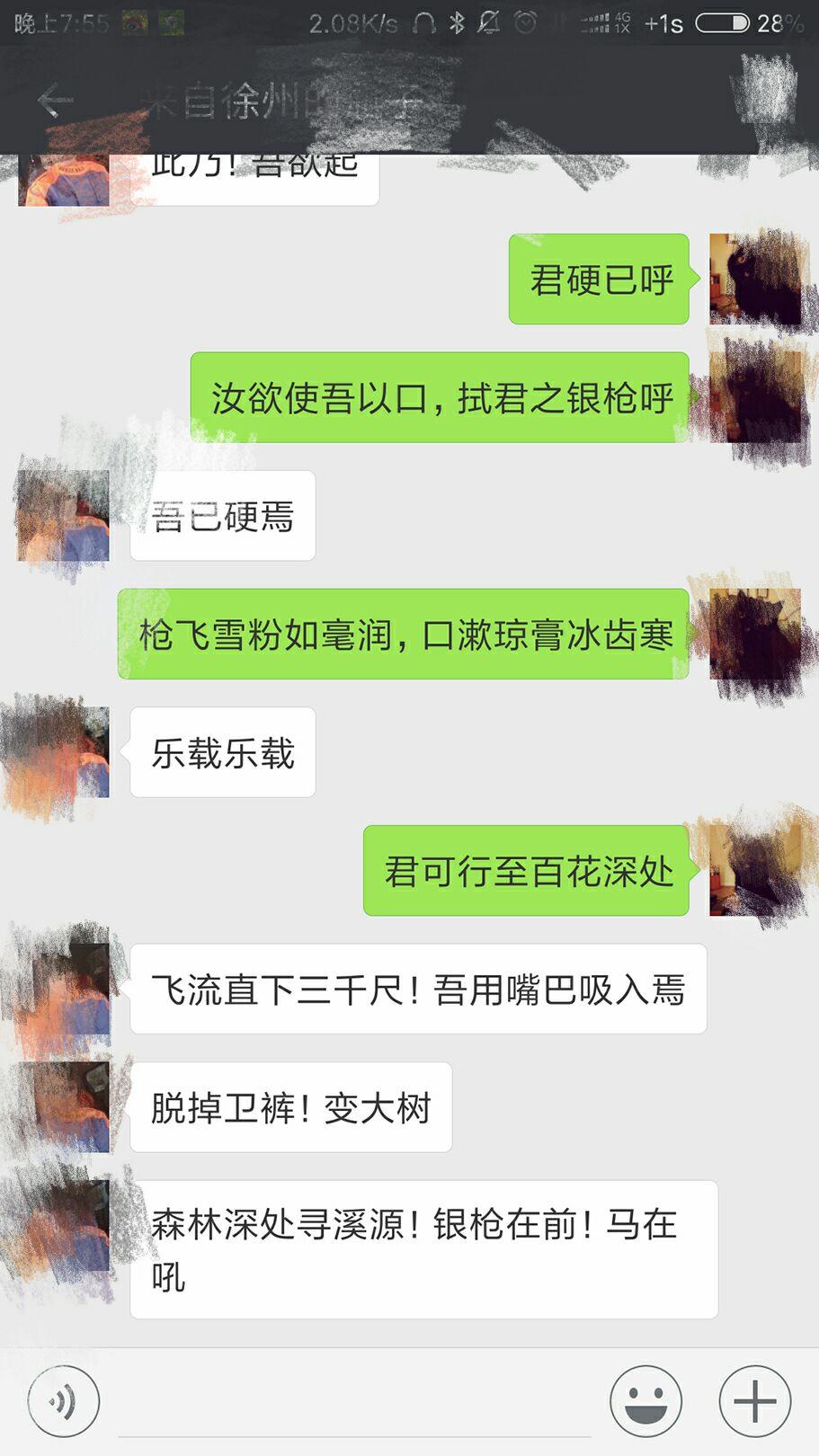Open the emoji picker
This screenshot has width=819, height=1456.
click(x=645, y=1400)
